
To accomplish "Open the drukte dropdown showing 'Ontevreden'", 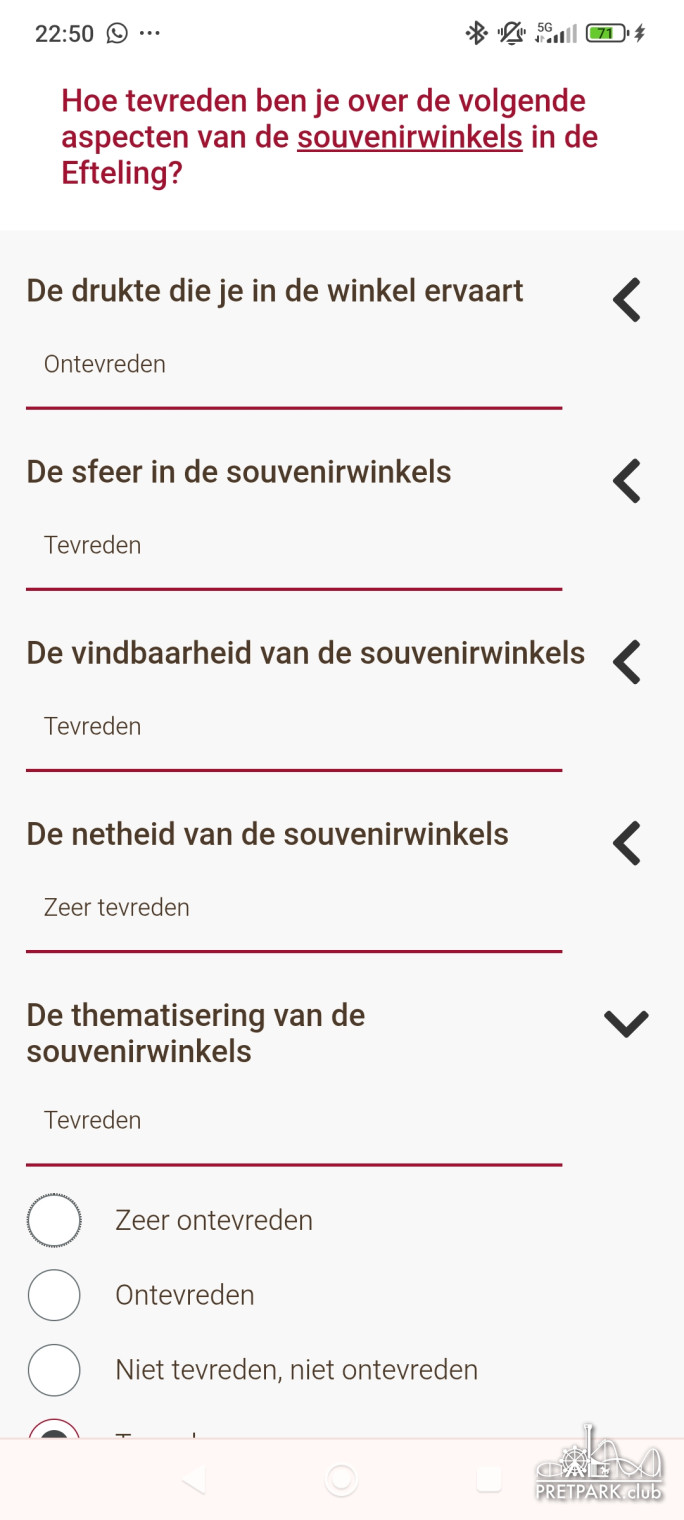I will [x=293, y=365].
